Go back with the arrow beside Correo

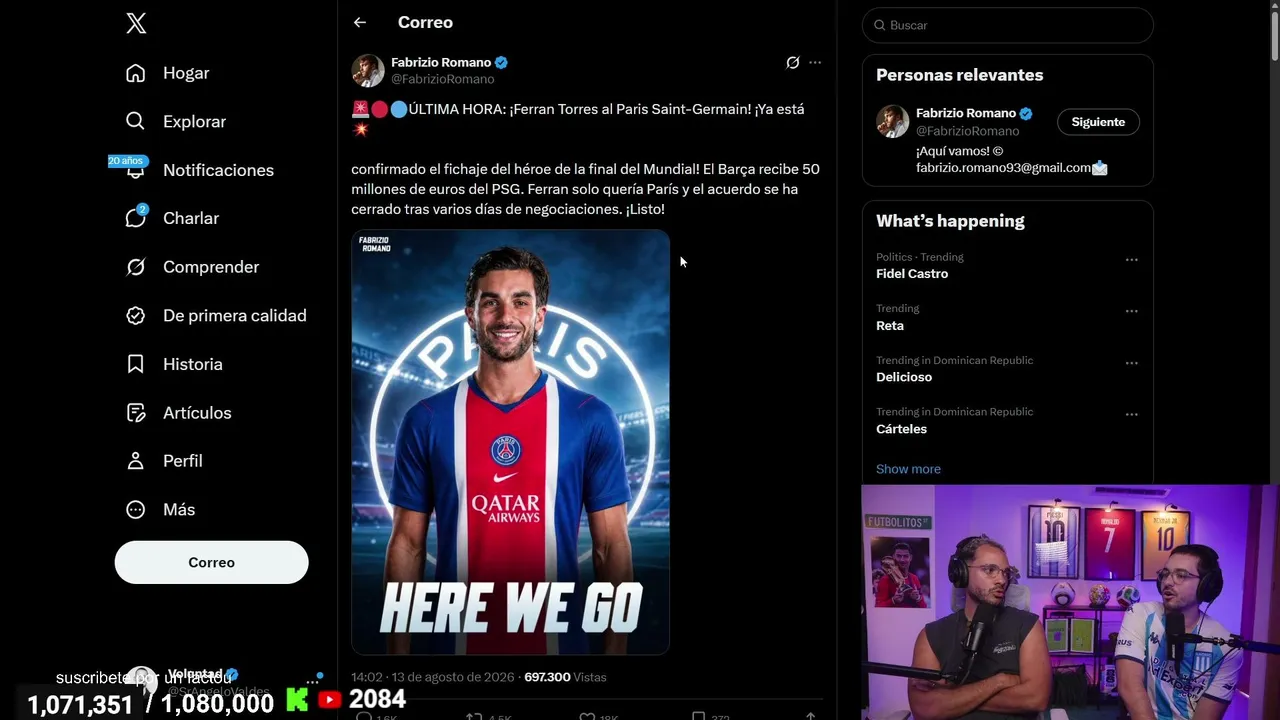(x=360, y=22)
